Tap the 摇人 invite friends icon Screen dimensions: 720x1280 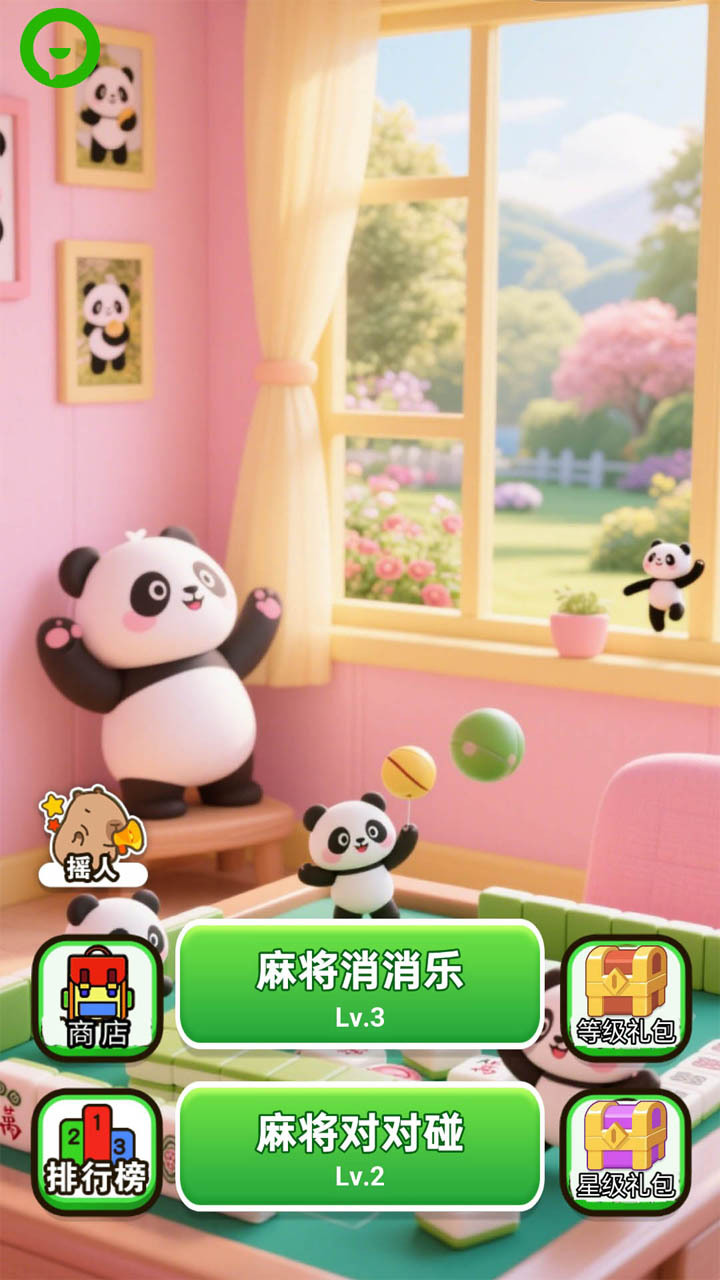[92, 836]
